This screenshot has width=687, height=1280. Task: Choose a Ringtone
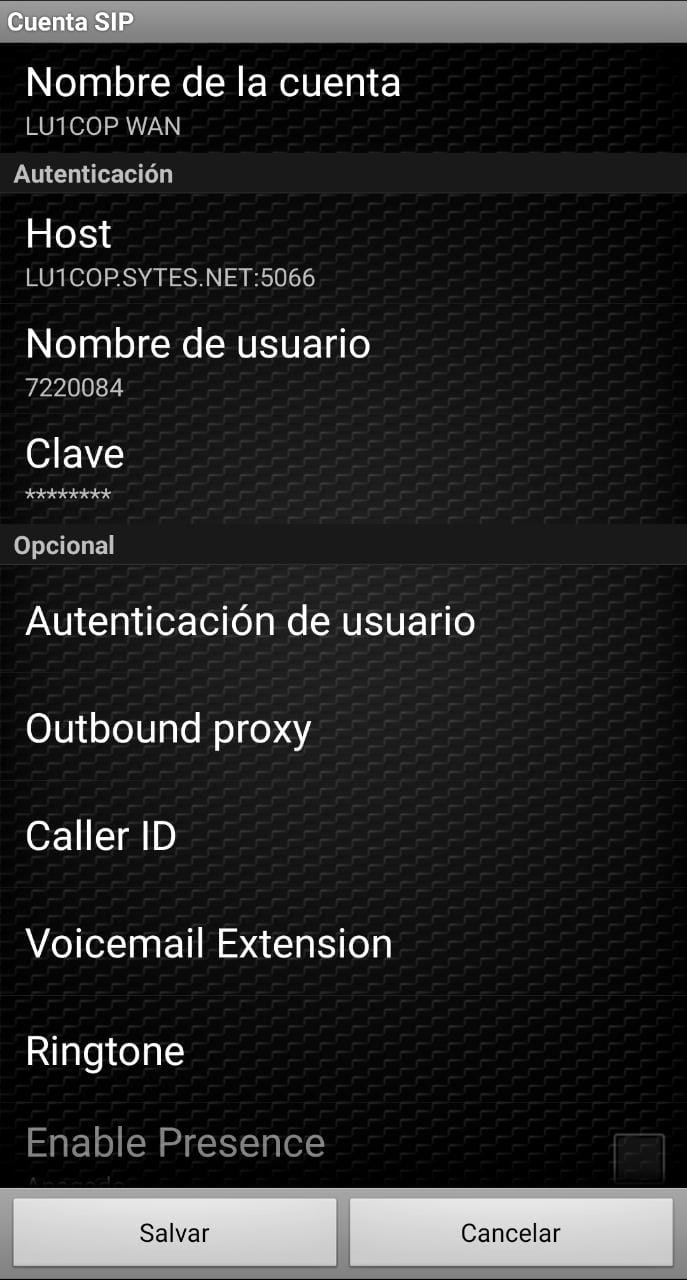pos(343,1051)
